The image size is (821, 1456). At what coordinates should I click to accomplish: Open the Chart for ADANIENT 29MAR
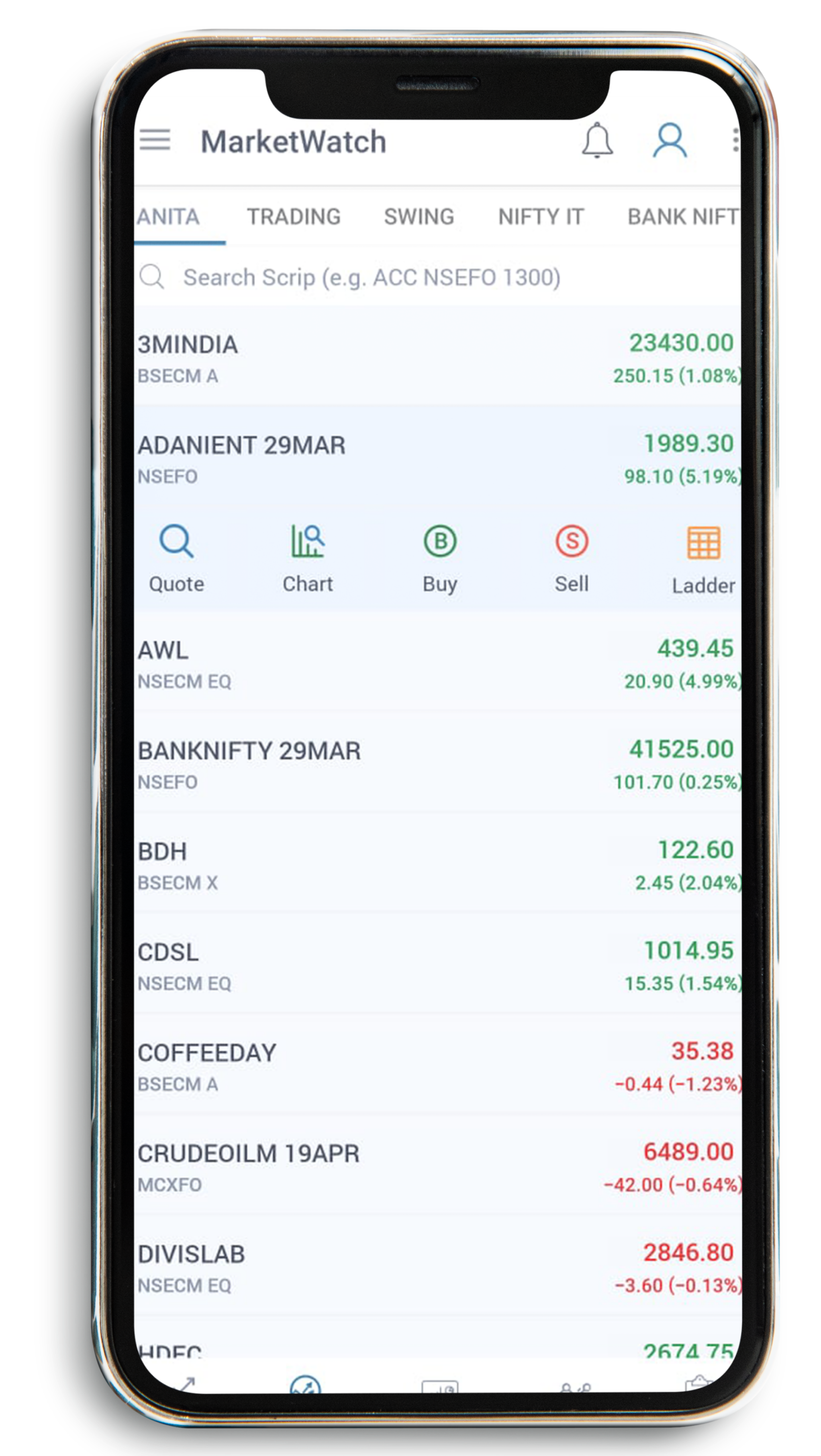pos(308,557)
